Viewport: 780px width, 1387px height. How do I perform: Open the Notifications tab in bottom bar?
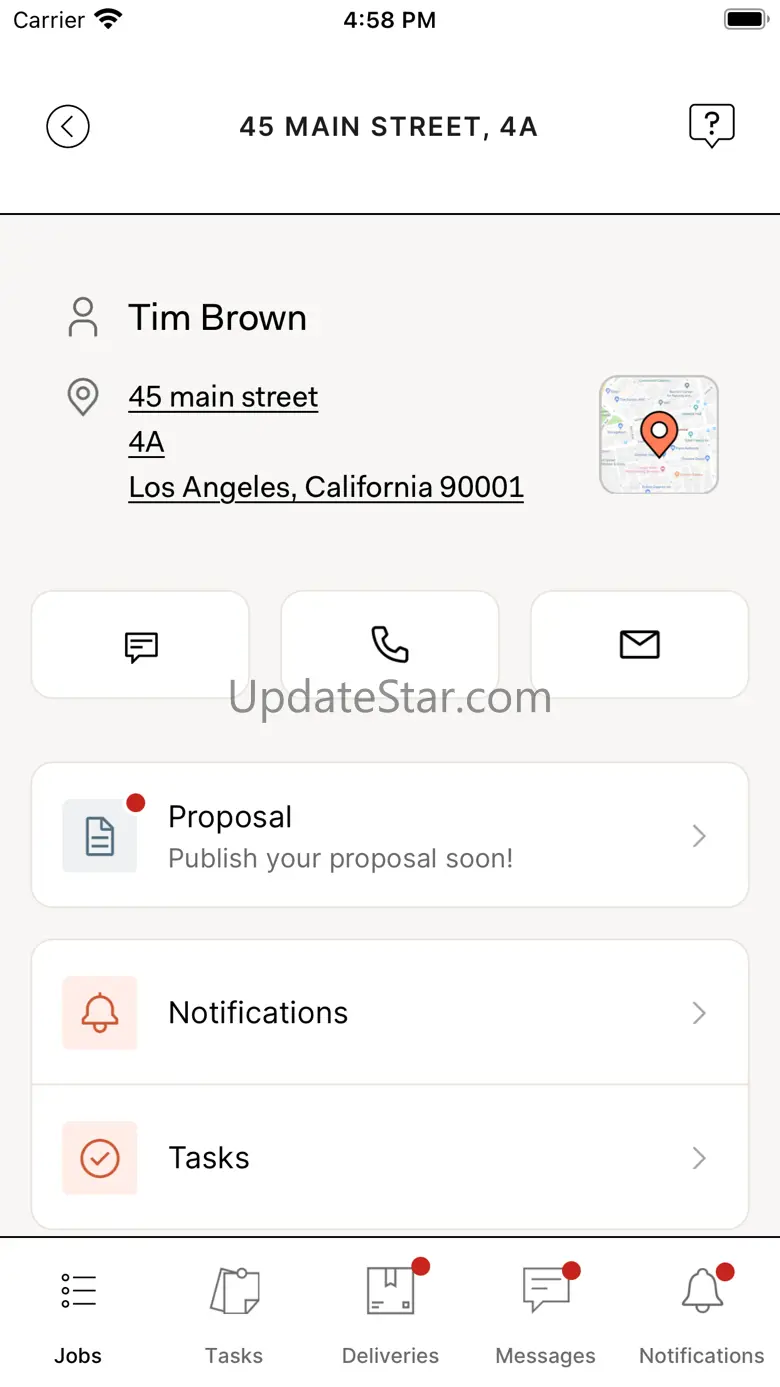click(x=702, y=1312)
